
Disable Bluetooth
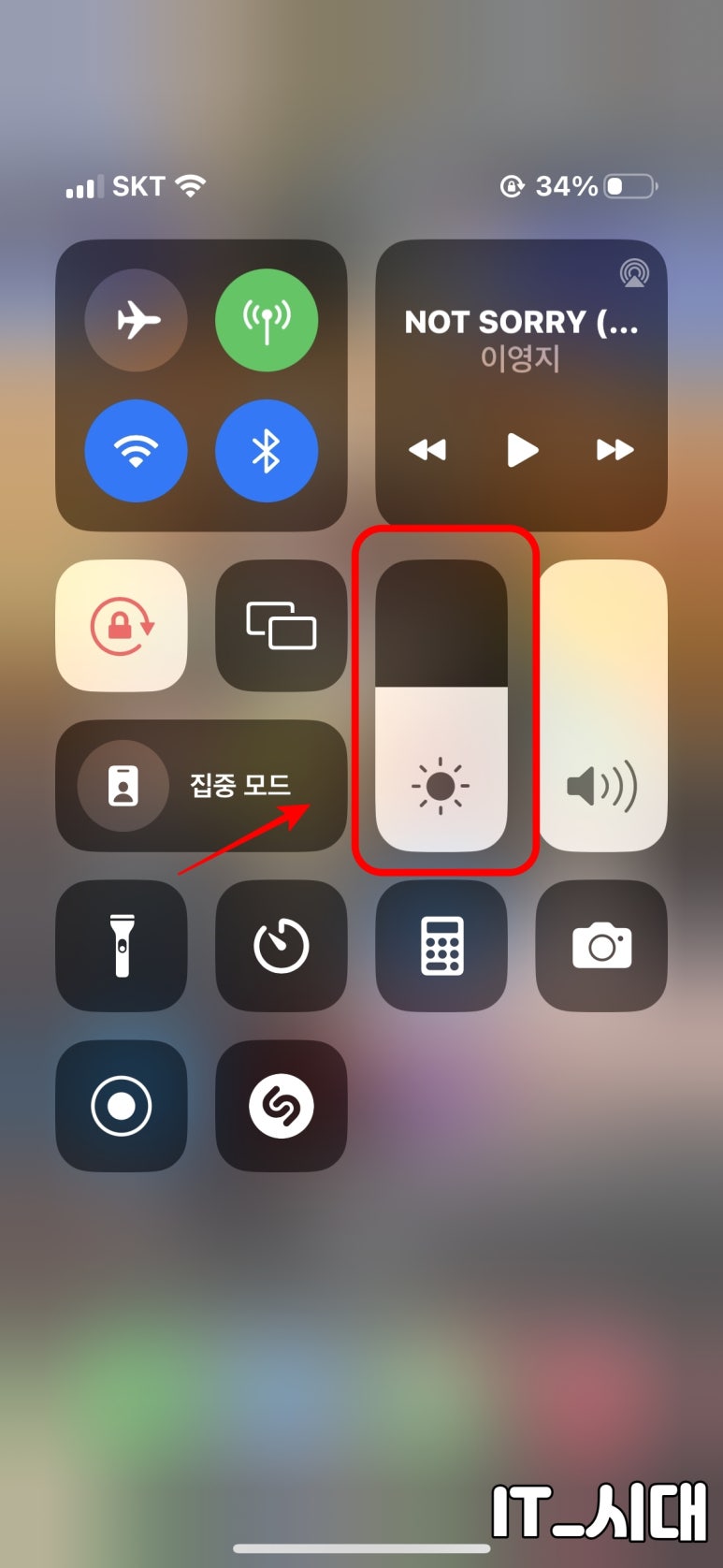pos(267,451)
